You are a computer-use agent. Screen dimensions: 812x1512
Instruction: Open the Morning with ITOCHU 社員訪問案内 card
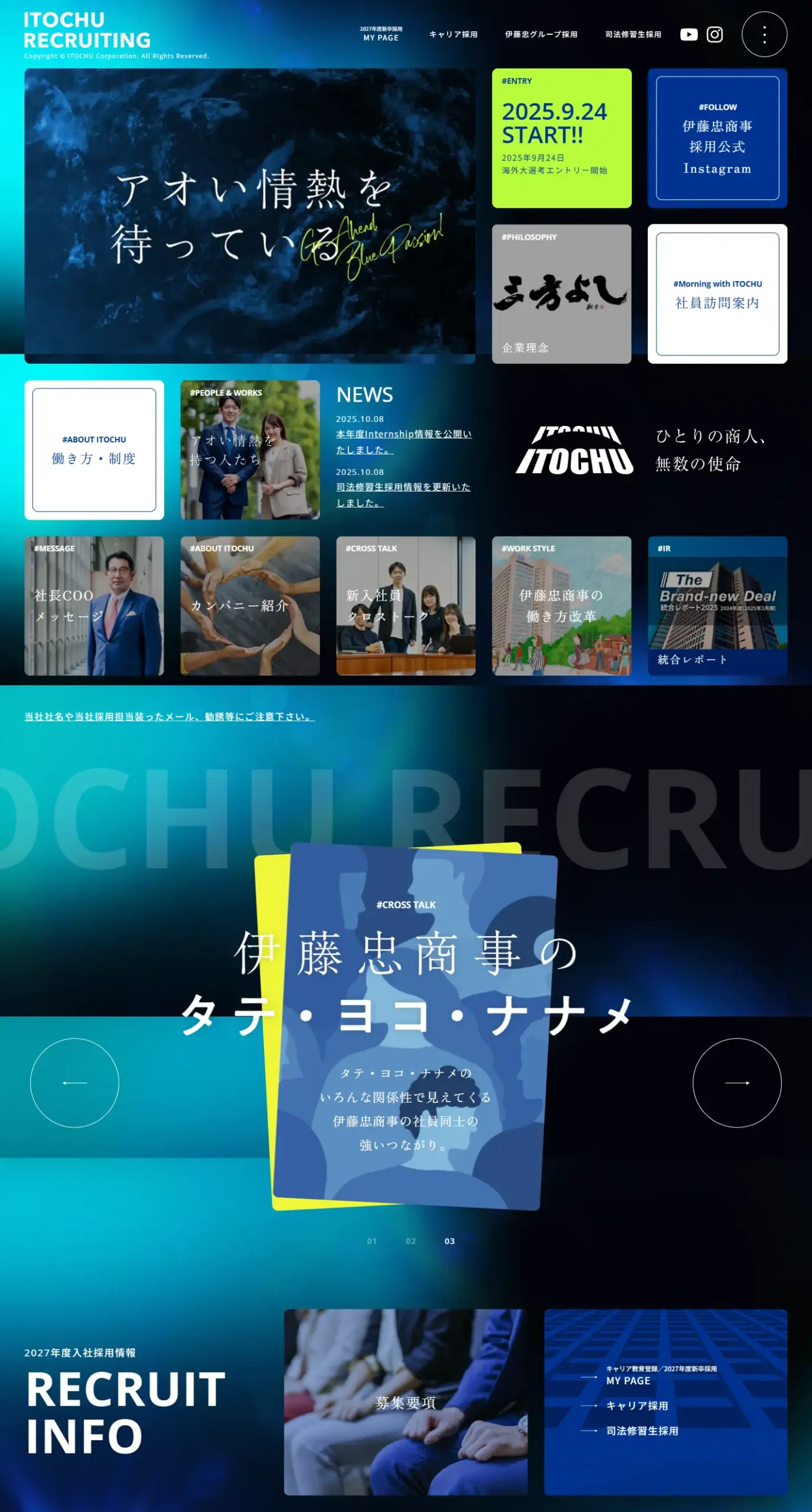717,294
